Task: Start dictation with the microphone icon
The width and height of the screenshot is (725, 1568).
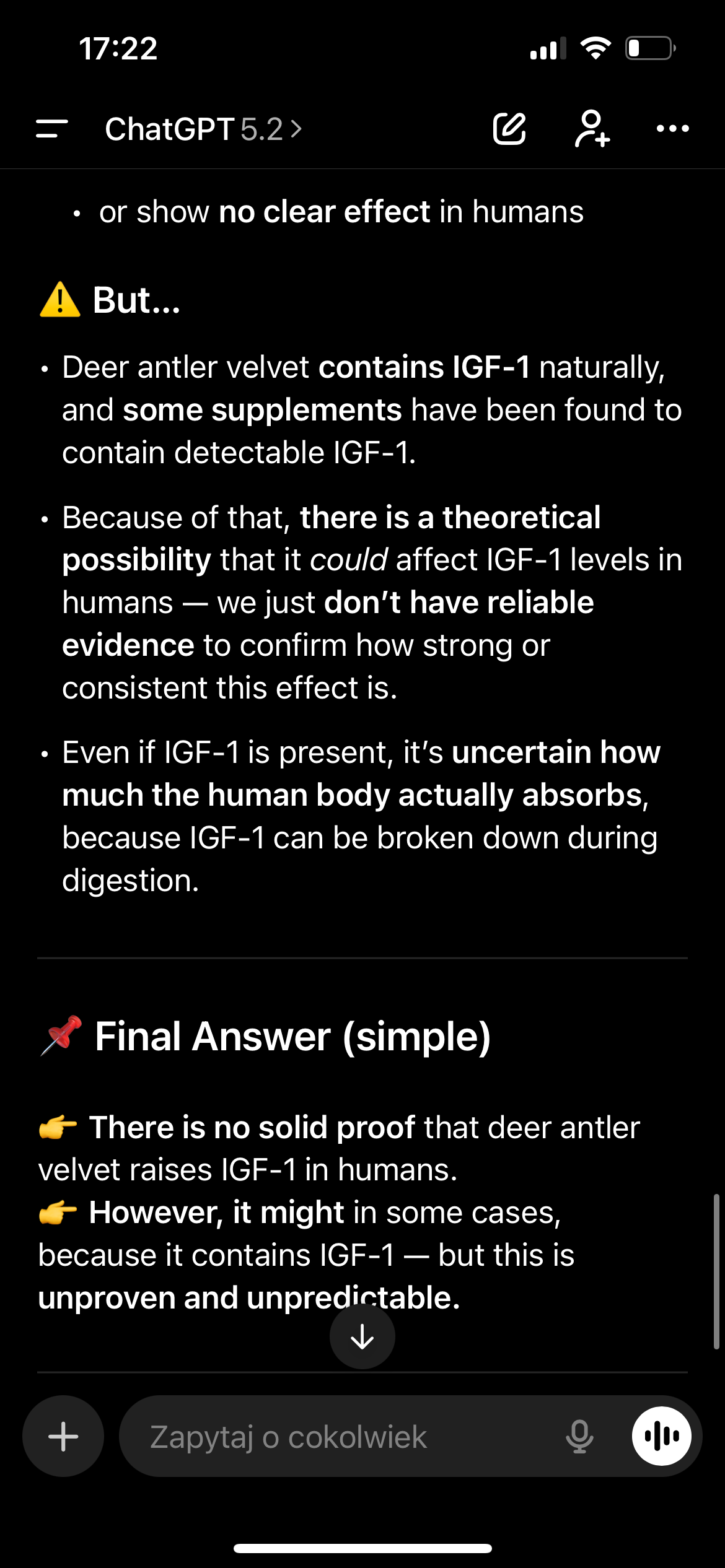Action: (x=579, y=1437)
